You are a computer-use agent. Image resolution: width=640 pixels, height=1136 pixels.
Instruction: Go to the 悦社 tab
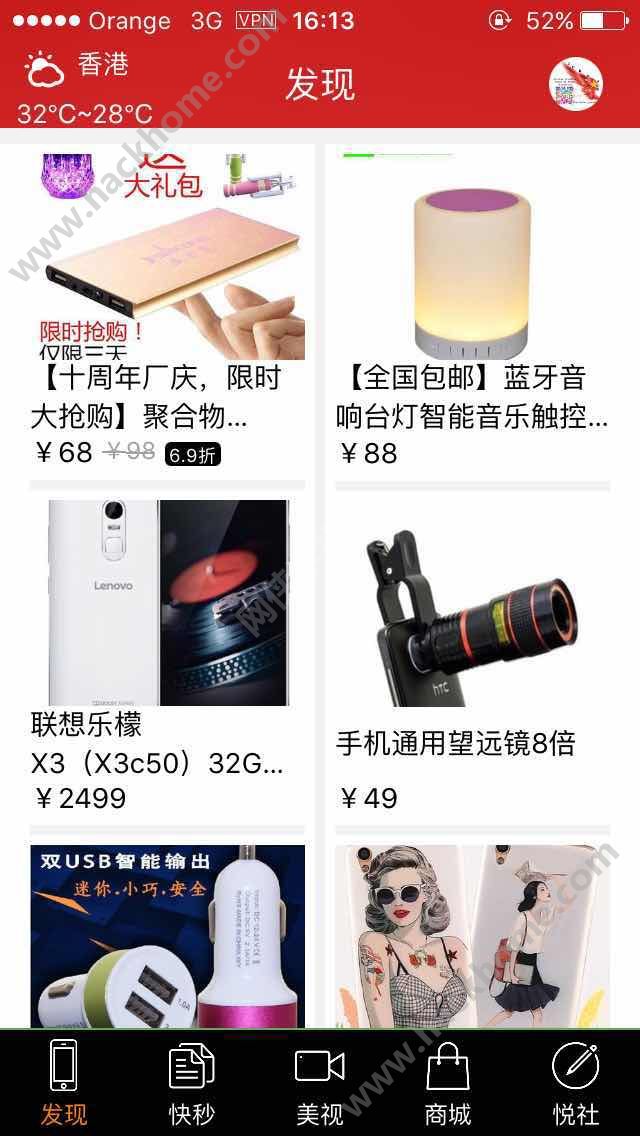point(576,1084)
